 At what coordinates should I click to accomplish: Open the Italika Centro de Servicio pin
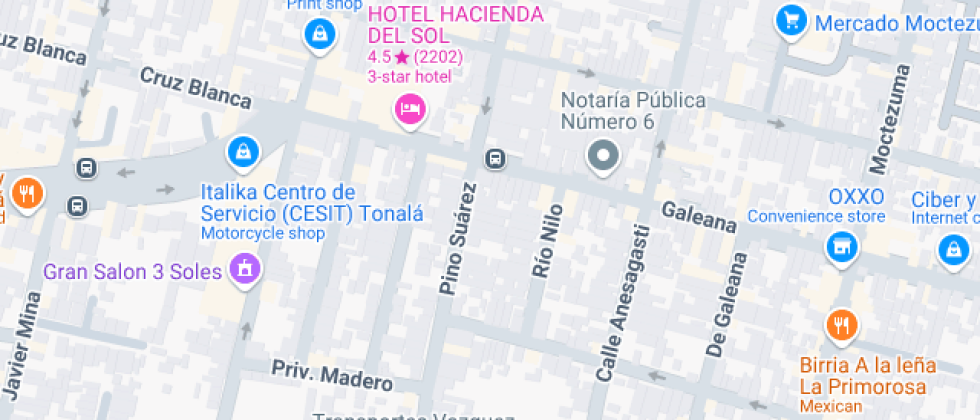243,152
